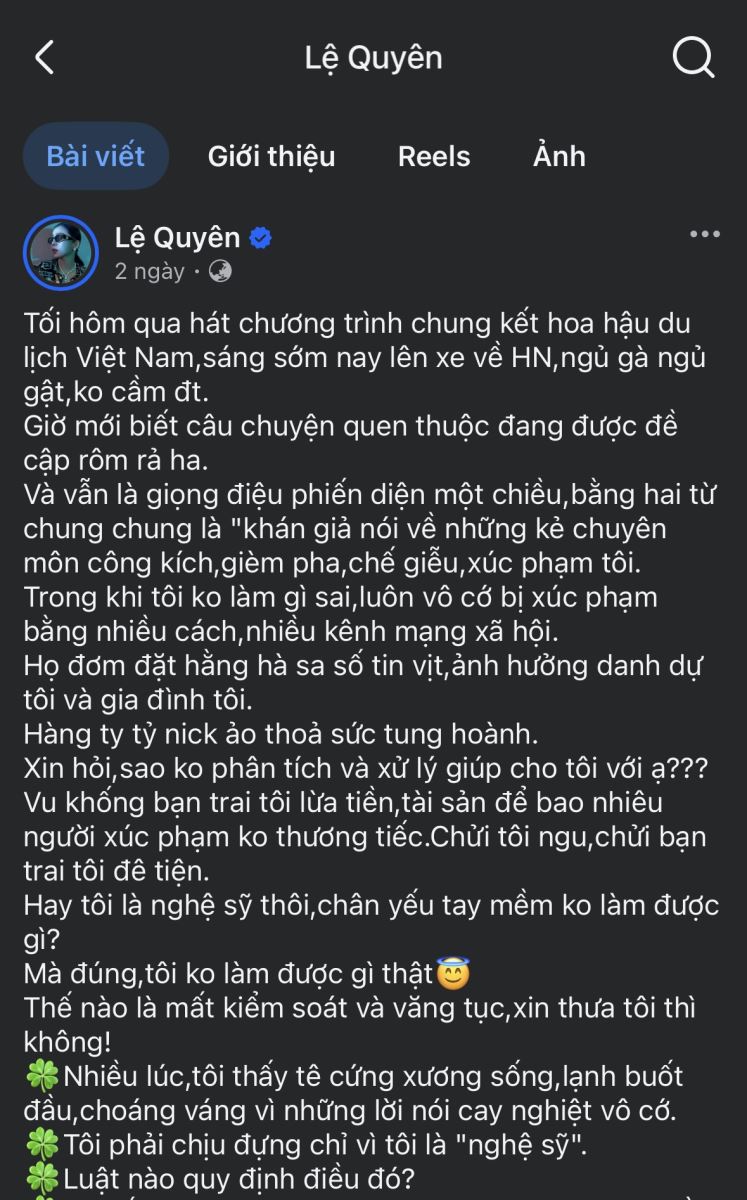The height and width of the screenshot is (1200, 747).
Task: Switch to the Reels tab
Action: 434,156
